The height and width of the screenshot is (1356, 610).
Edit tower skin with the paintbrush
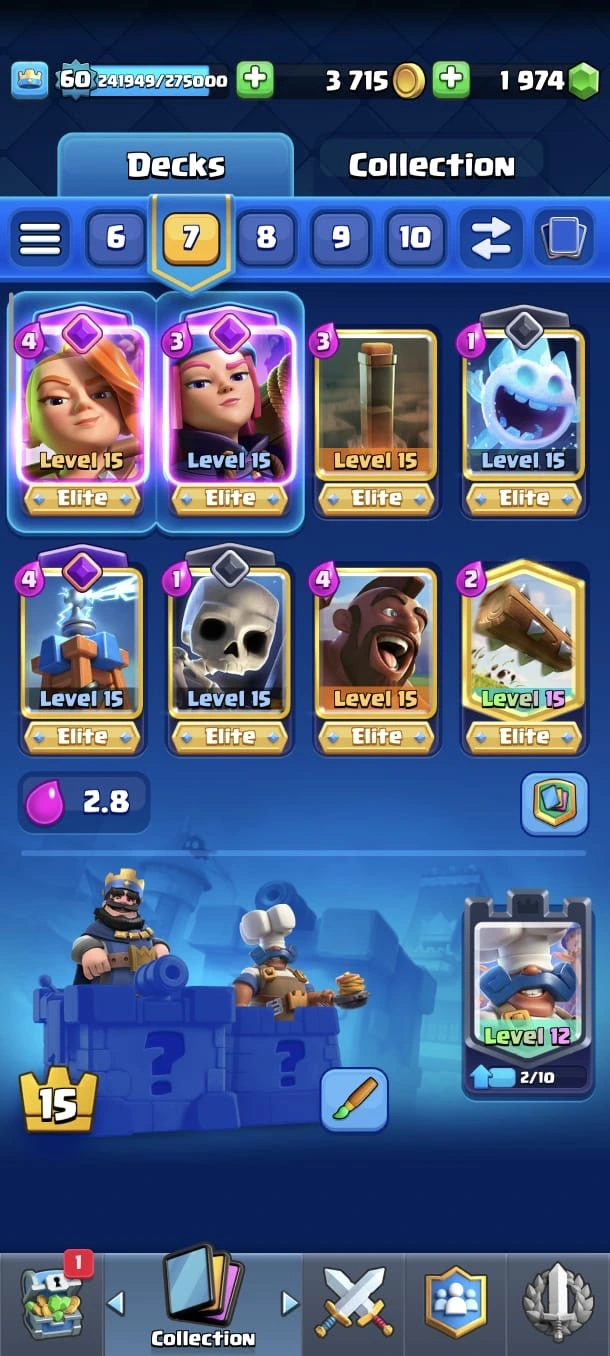[x=355, y=1099]
